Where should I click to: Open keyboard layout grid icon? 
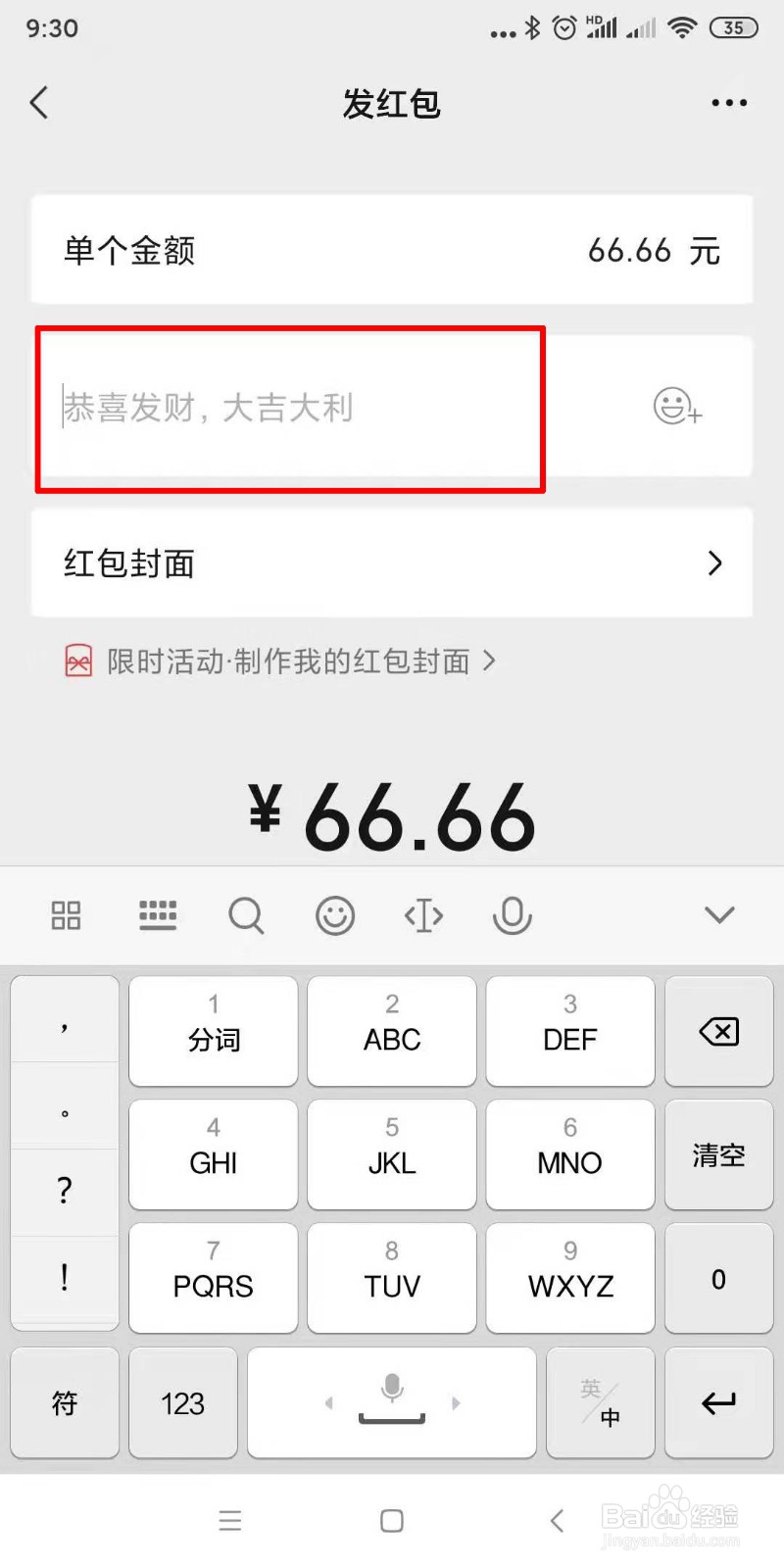pos(66,915)
